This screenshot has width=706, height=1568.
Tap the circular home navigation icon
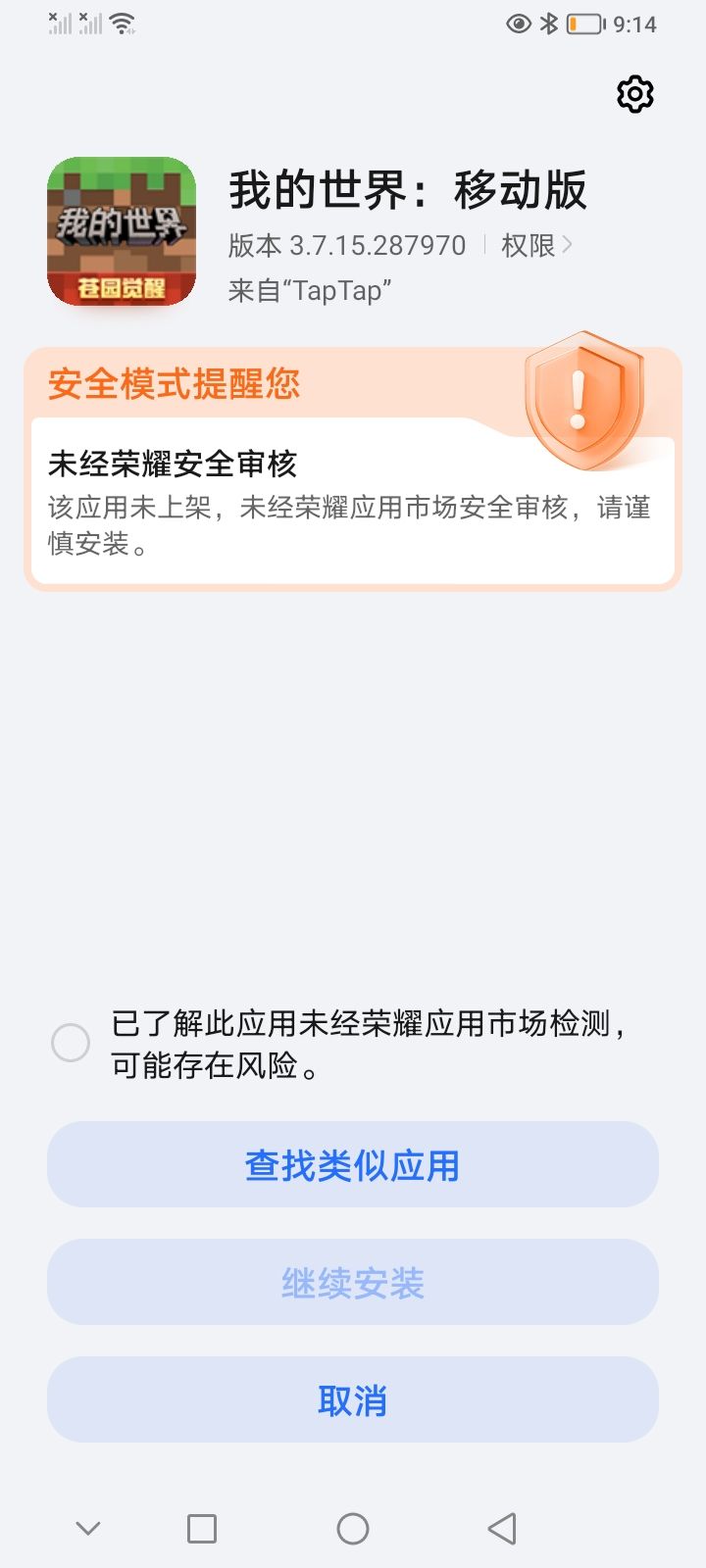pos(353,1527)
